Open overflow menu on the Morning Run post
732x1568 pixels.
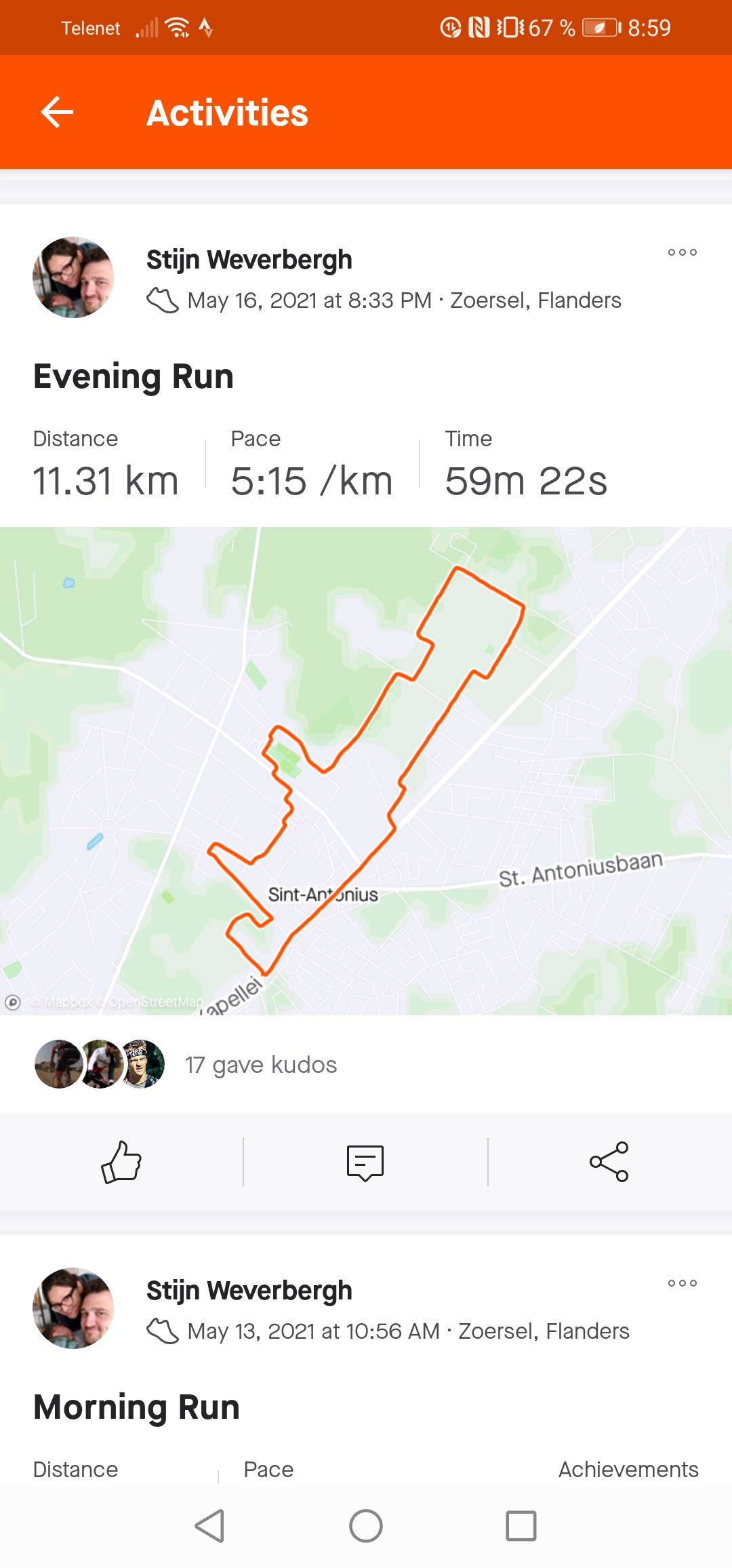click(x=682, y=1283)
